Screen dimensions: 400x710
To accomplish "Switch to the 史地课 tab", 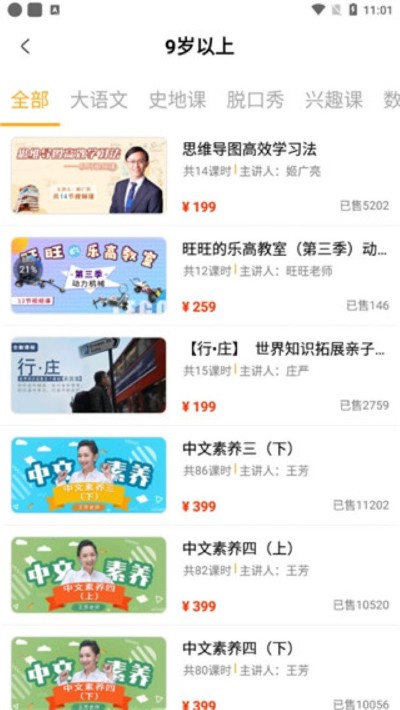I will pos(178,100).
